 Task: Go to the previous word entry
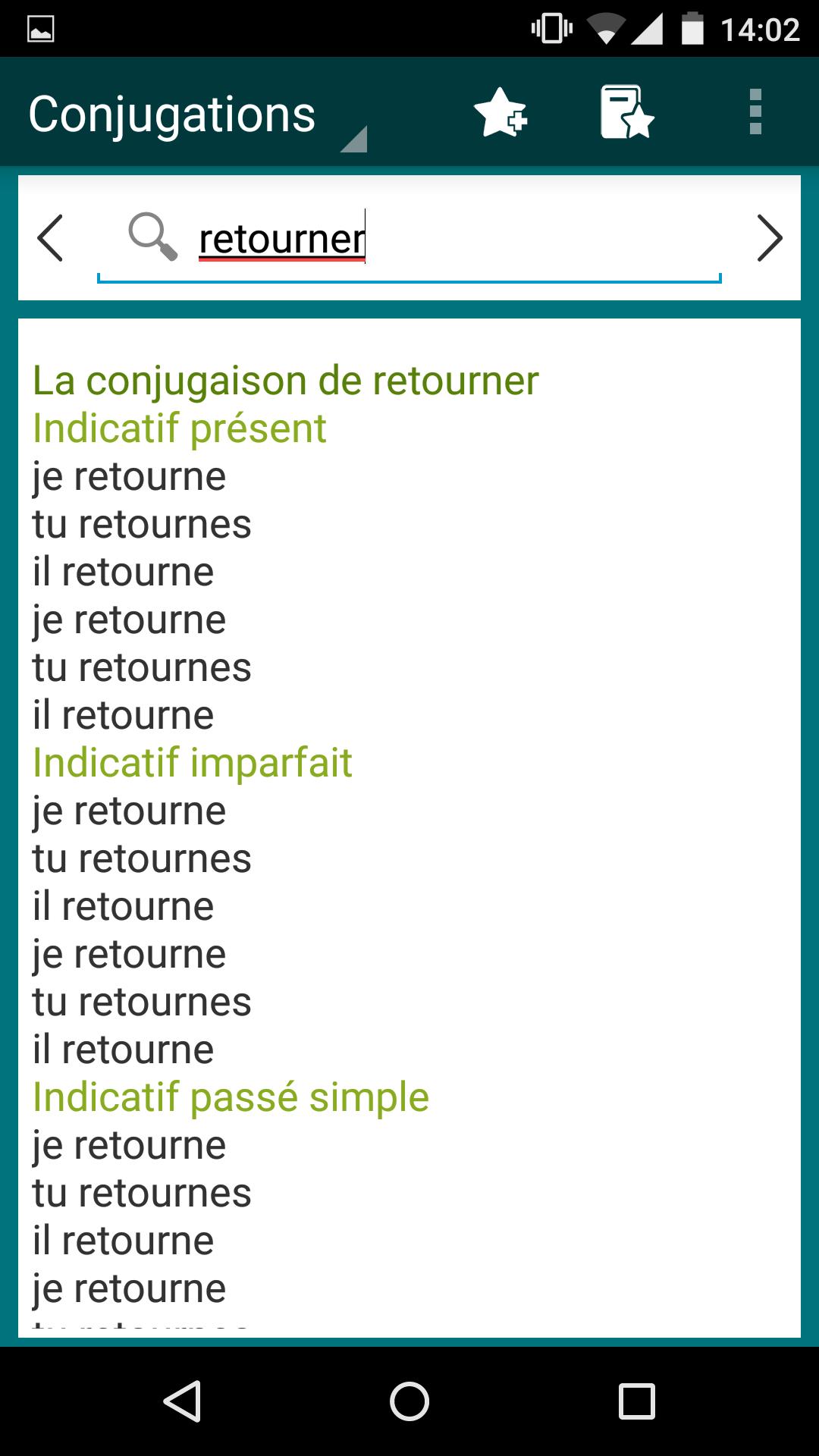point(50,237)
